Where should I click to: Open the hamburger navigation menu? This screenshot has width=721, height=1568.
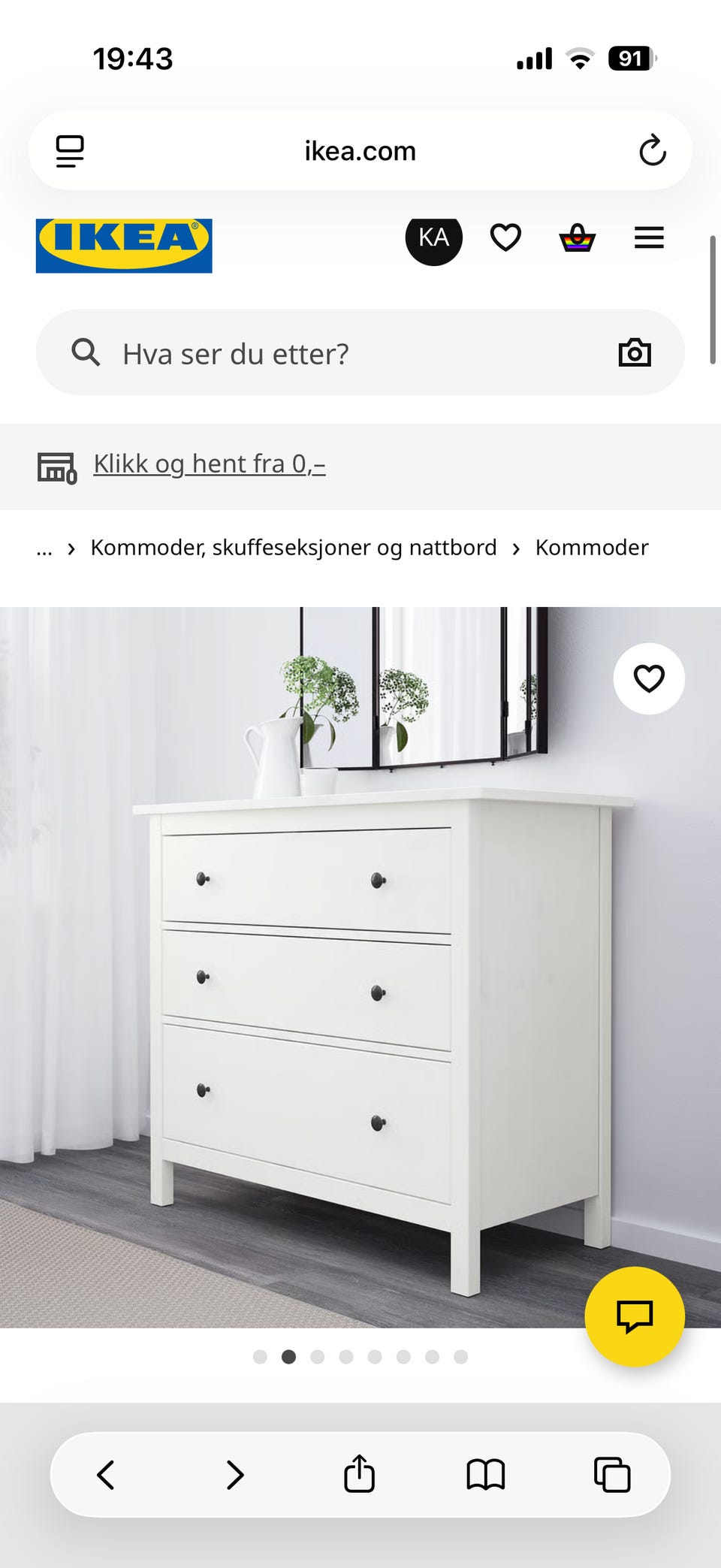coord(648,238)
